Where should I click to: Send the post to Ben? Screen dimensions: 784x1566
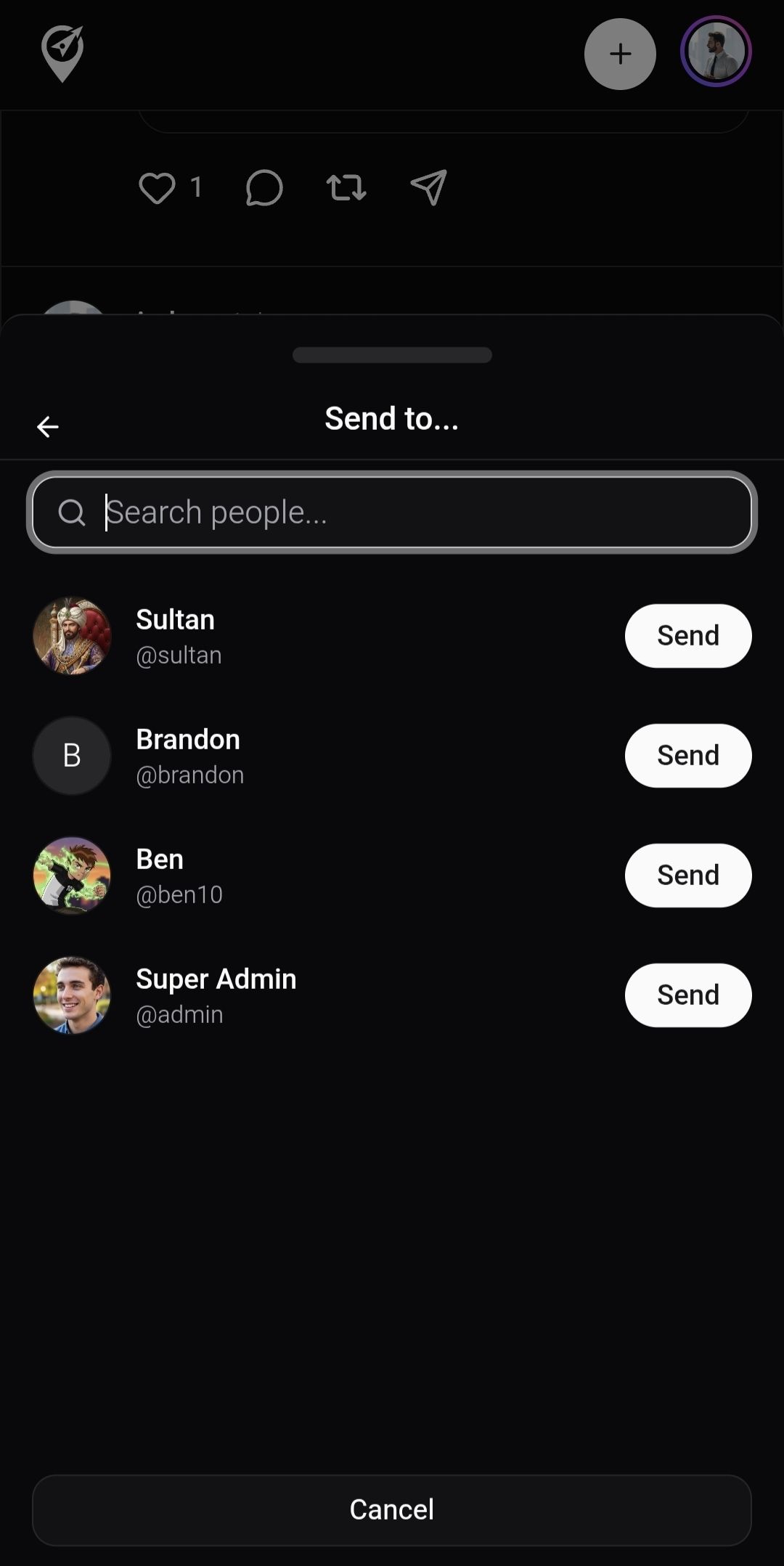coord(687,875)
